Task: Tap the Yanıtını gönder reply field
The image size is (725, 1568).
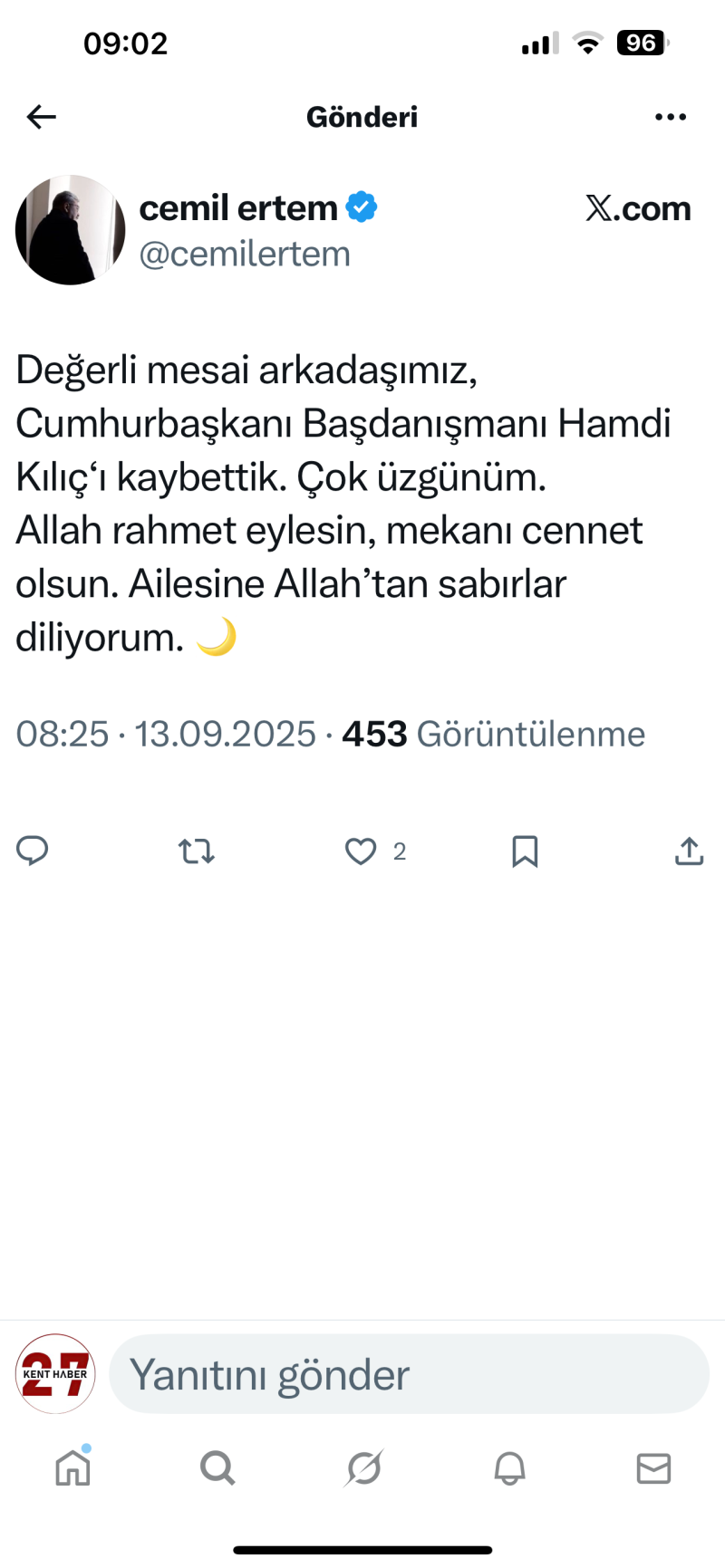Action: click(x=408, y=1374)
